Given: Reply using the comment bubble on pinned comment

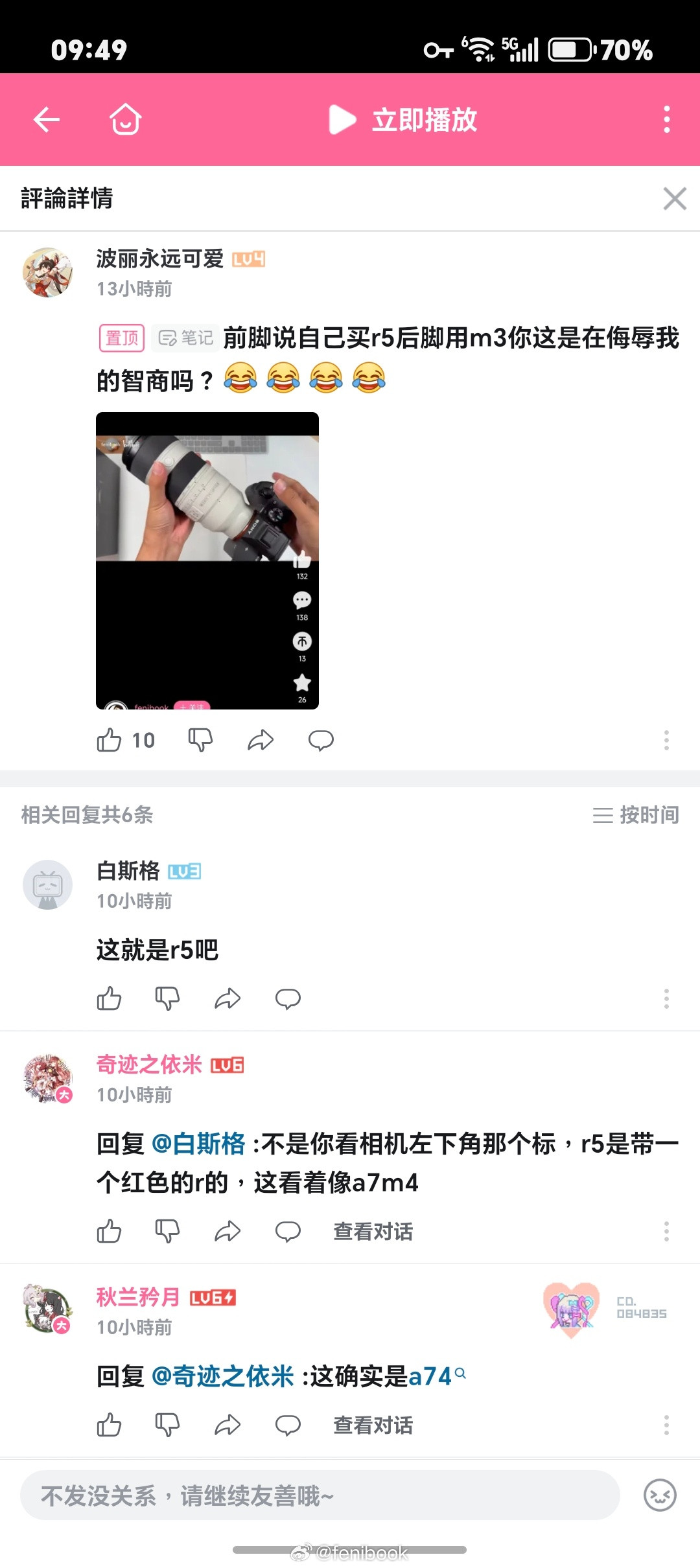Looking at the screenshot, I should (320, 740).
